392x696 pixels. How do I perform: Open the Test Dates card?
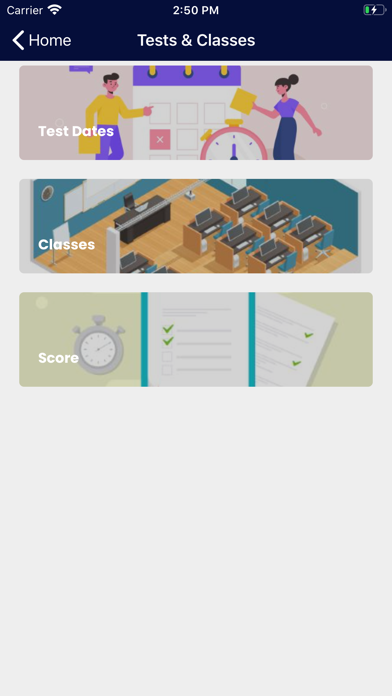pyautogui.click(x=196, y=113)
